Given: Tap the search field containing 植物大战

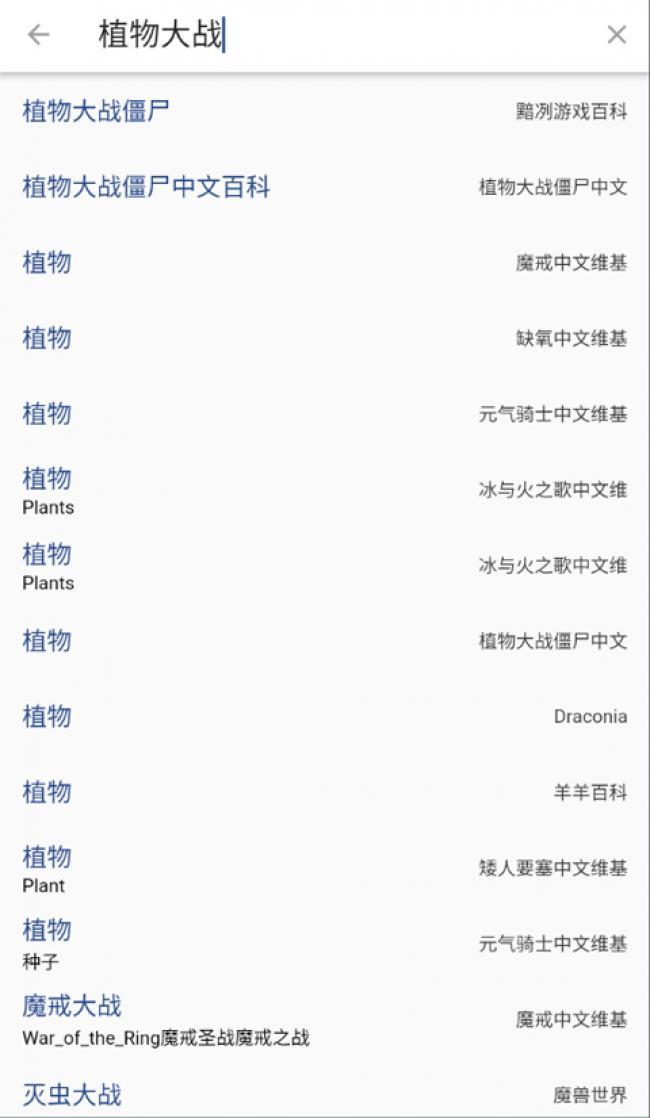Looking at the screenshot, I should pyautogui.click(x=330, y=35).
